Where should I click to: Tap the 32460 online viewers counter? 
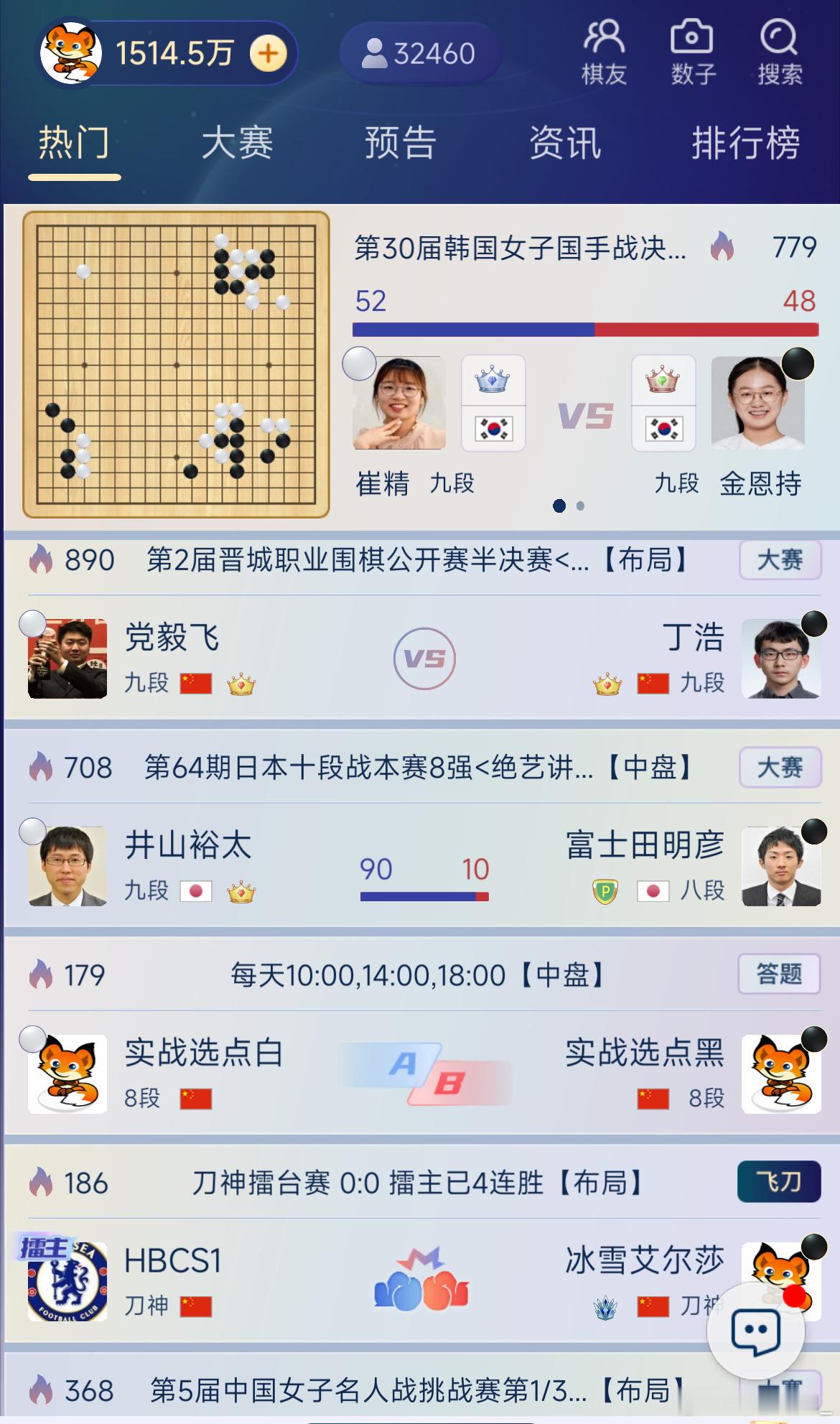click(420, 52)
